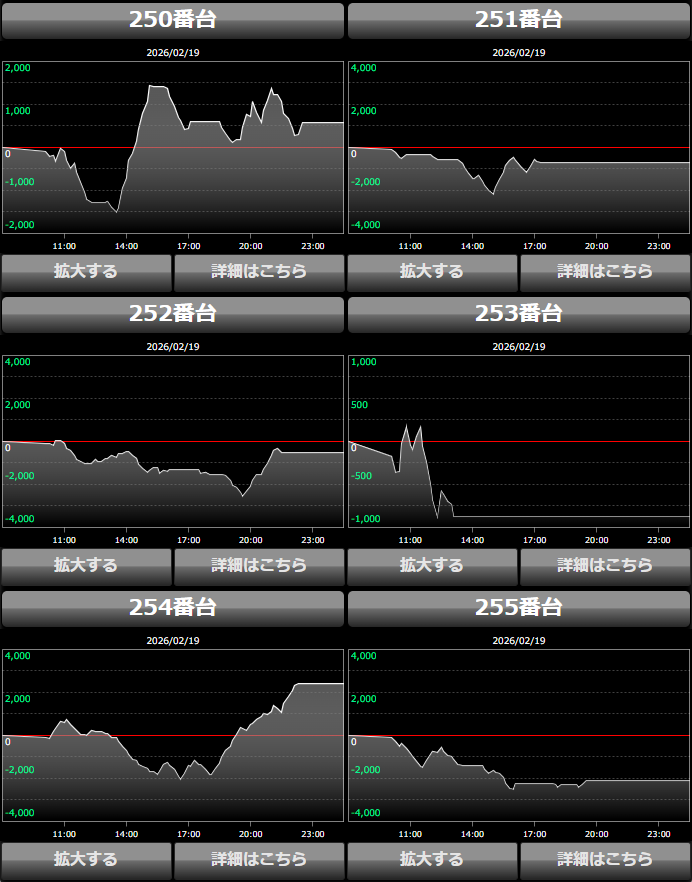This screenshot has width=692, height=882.
Task: Show 詳細はこちら for machine 253番台
Action: [605, 565]
